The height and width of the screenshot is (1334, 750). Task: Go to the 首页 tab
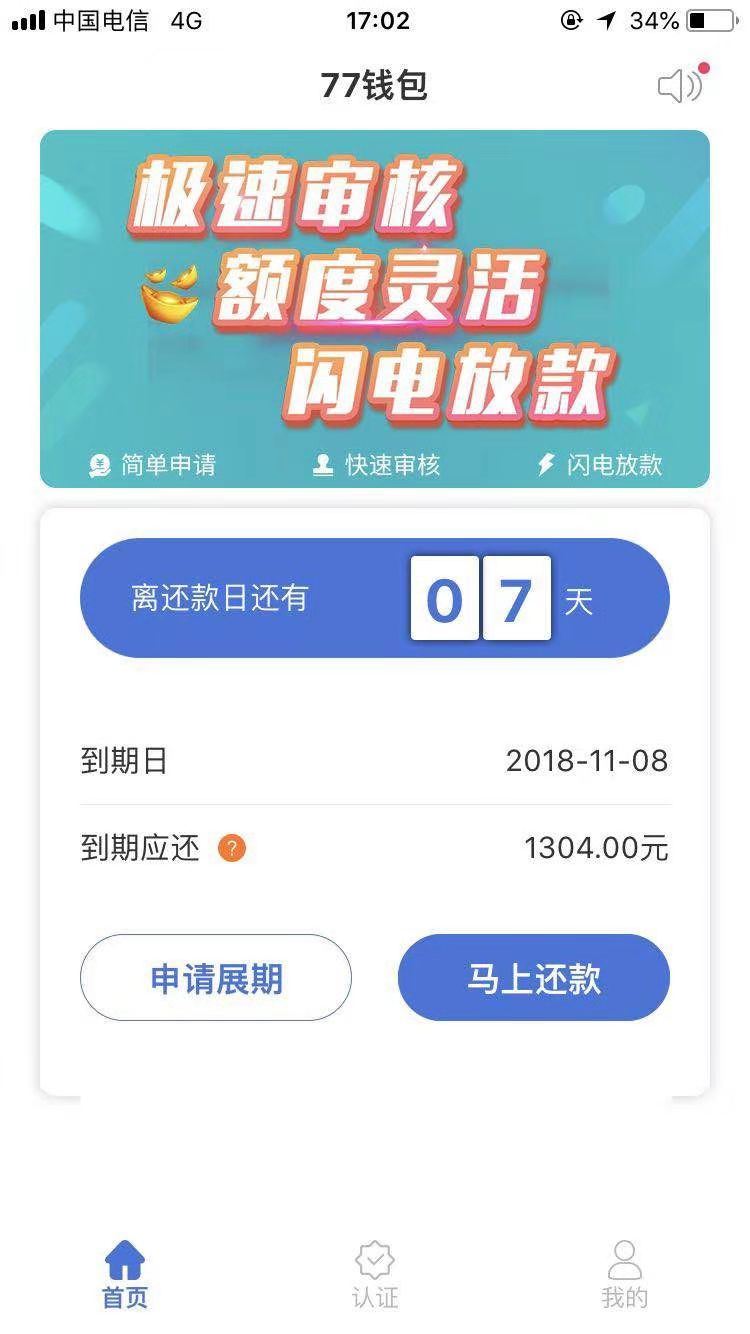(x=125, y=1275)
